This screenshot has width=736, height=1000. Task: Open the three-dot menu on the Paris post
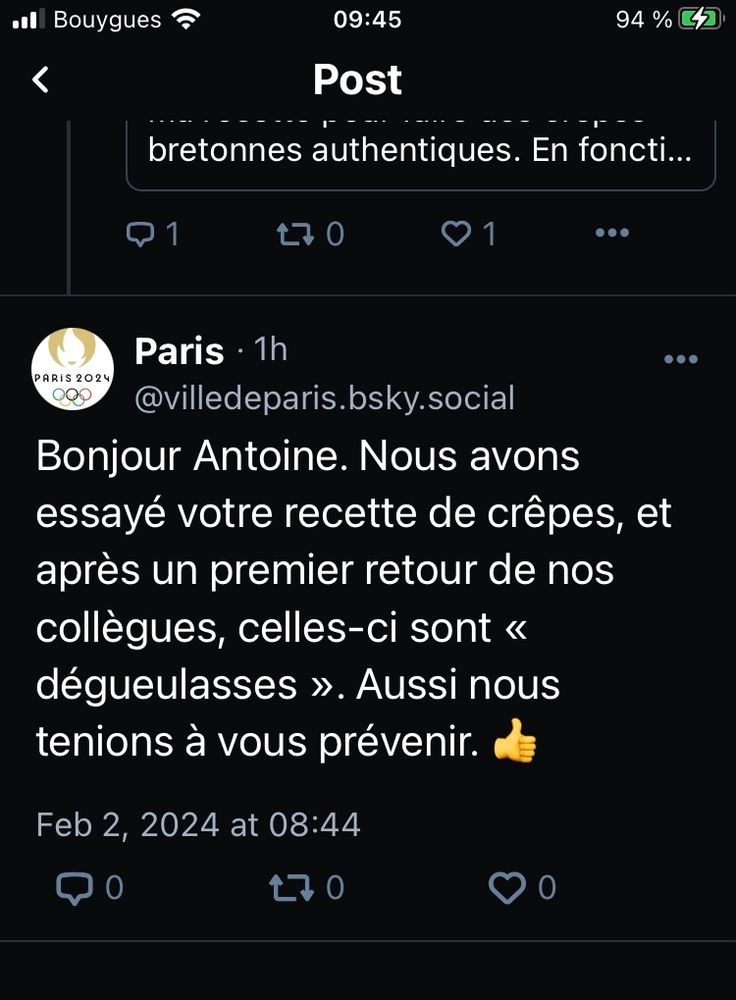click(x=680, y=358)
